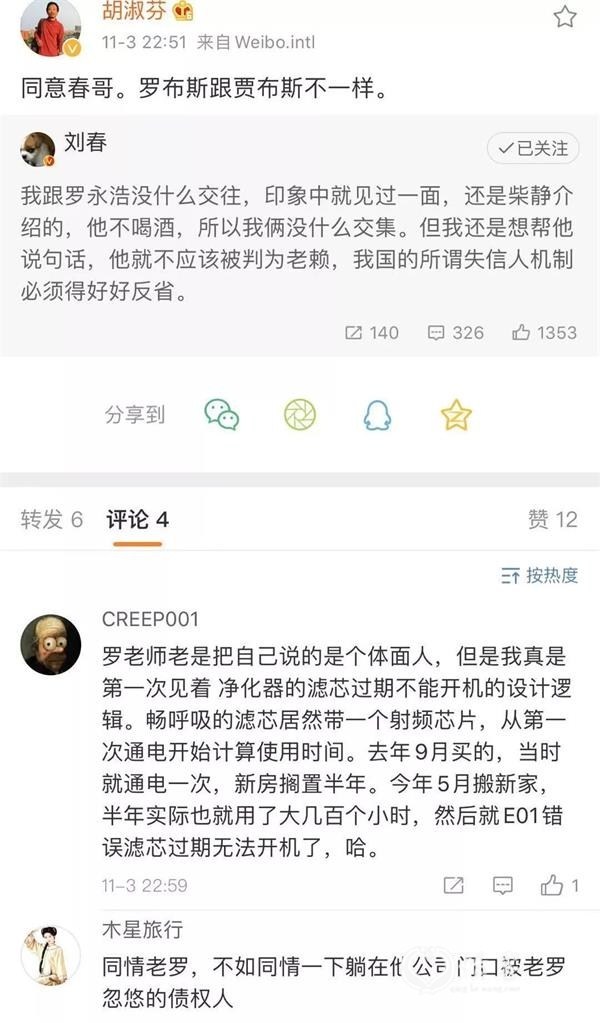The width and height of the screenshot is (600, 1023).
Task: Like the quoted post with 1353 likes
Action: point(544,332)
